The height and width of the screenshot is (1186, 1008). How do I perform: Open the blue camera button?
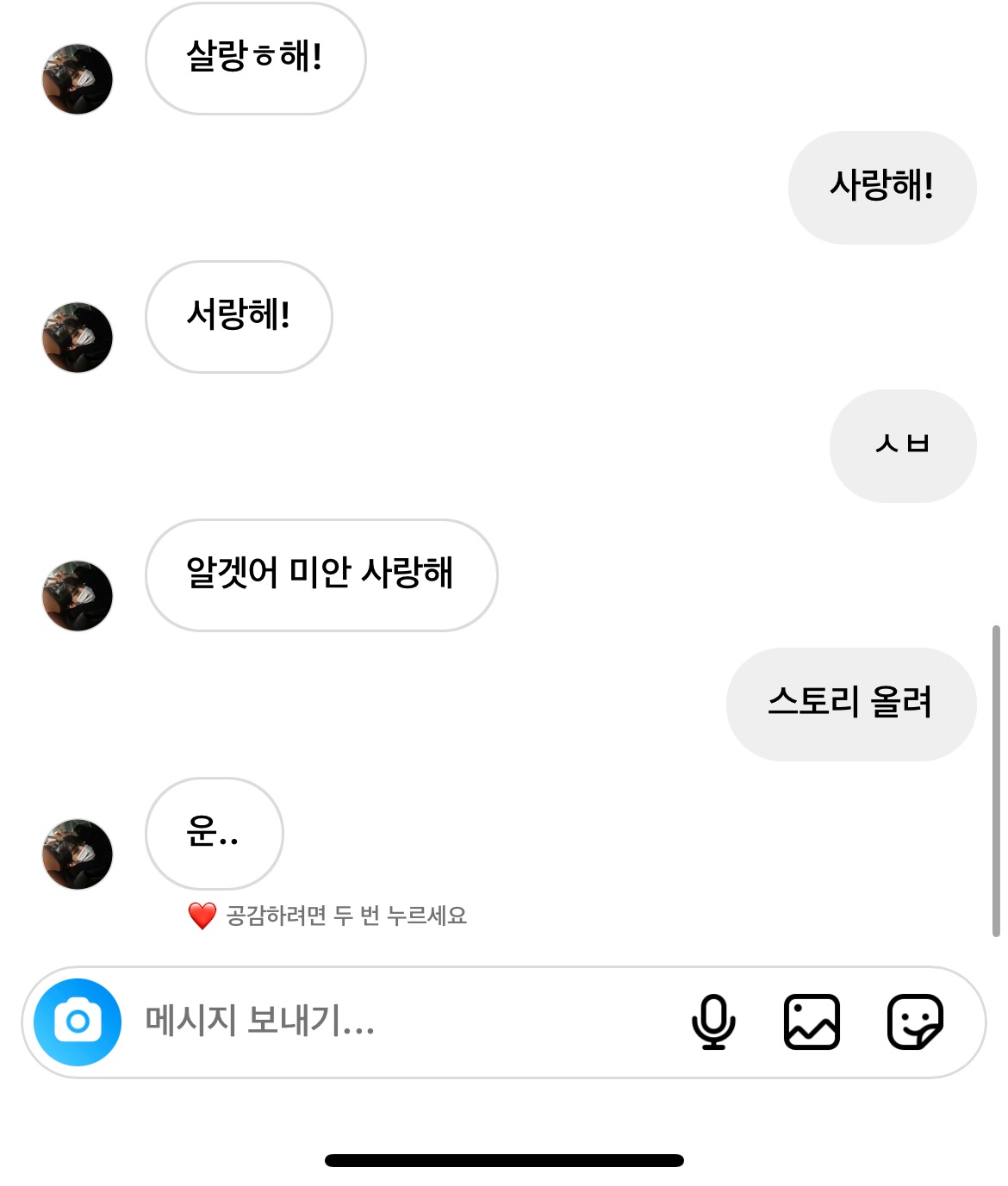pyautogui.click(x=78, y=1022)
